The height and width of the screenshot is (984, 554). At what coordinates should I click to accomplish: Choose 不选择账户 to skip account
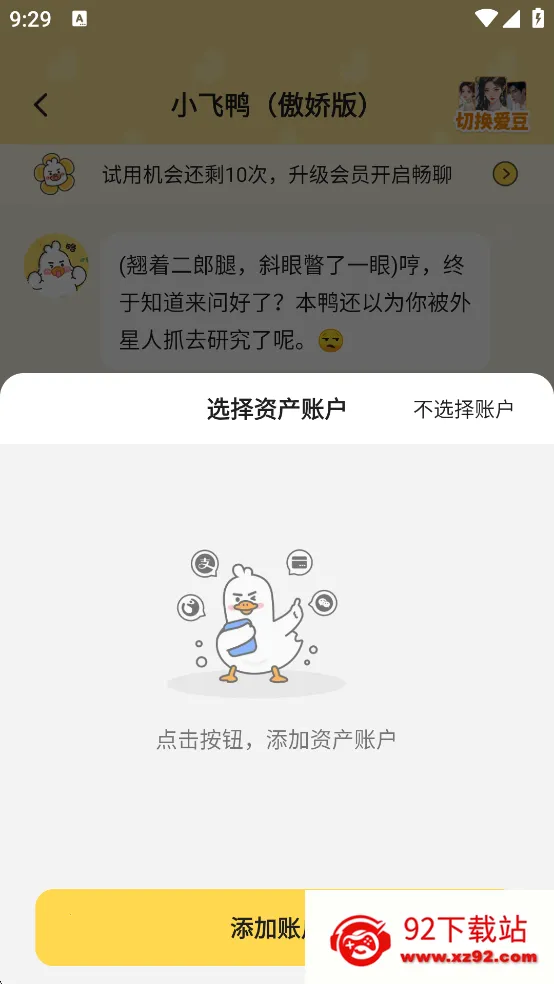pyautogui.click(x=463, y=409)
